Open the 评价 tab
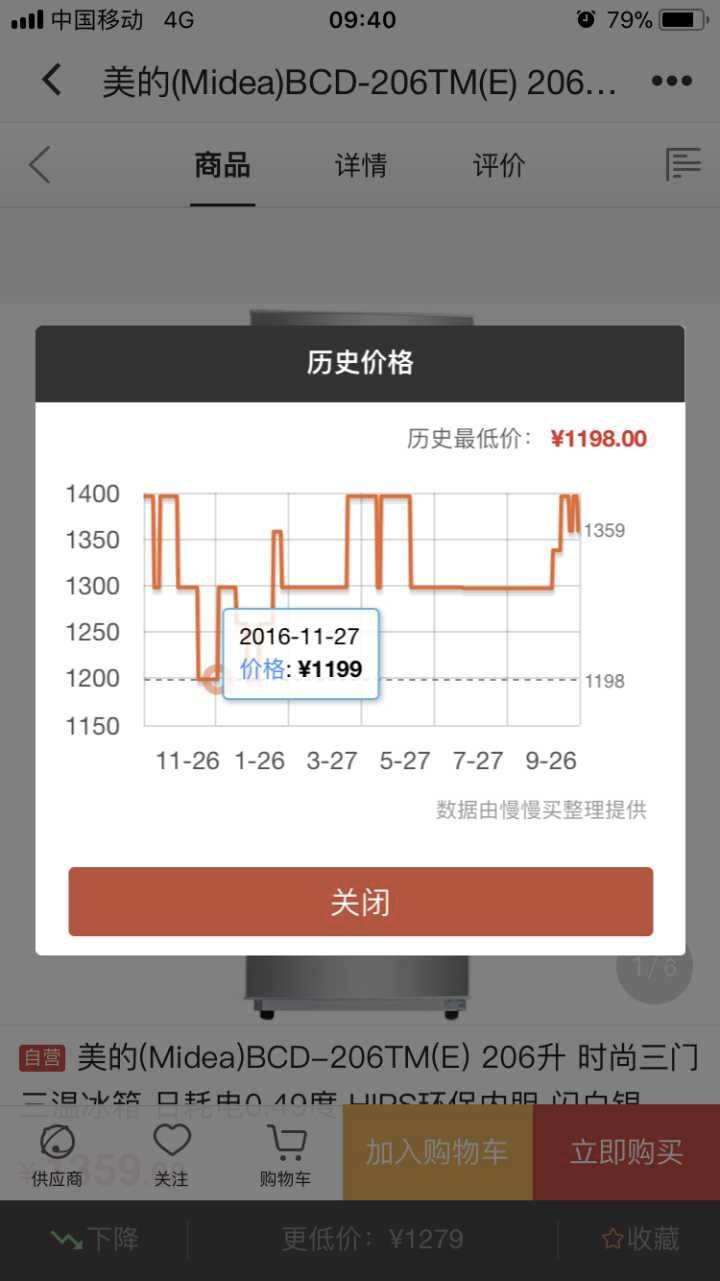 [497, 165]
